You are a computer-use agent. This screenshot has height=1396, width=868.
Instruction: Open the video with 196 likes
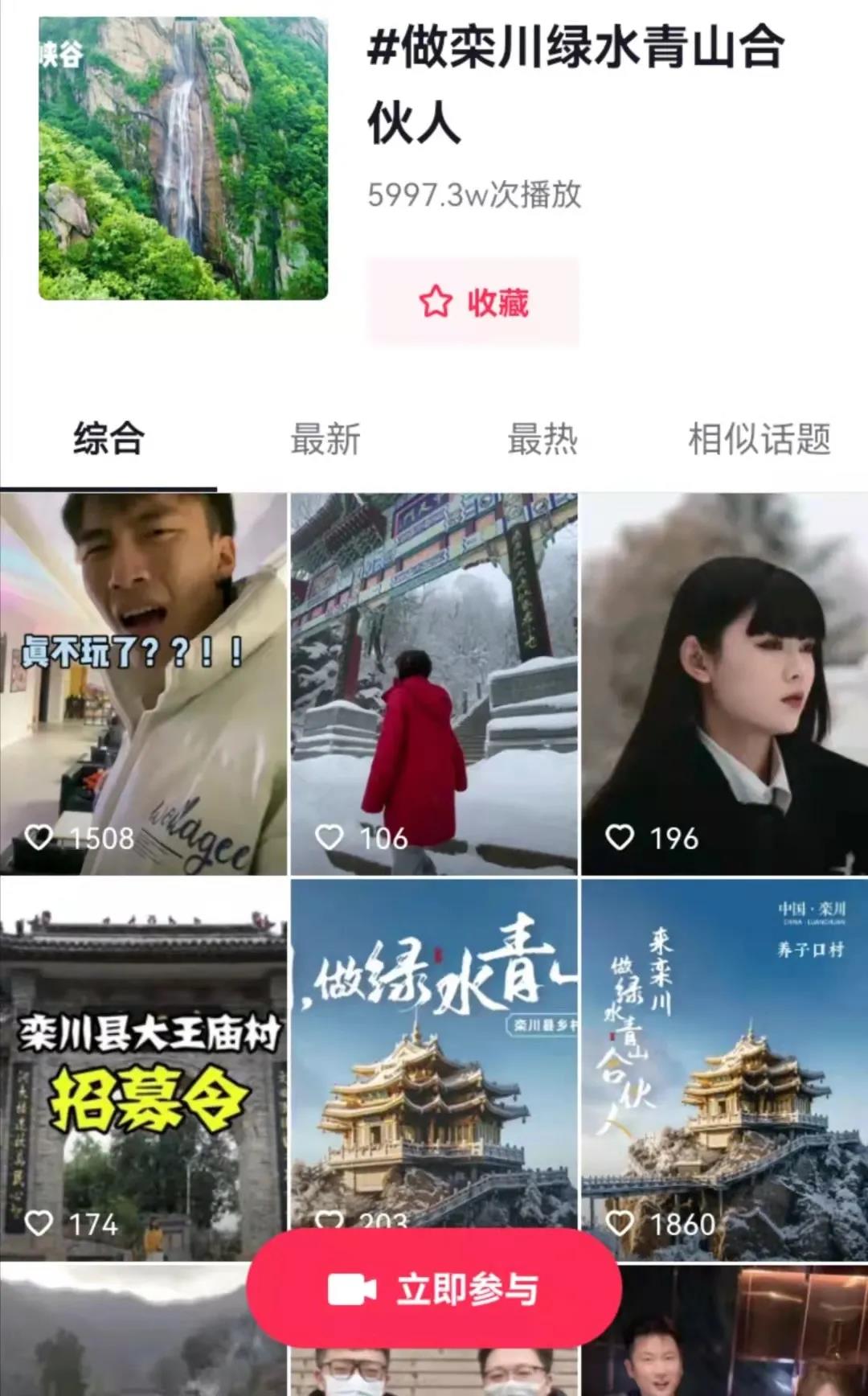click(x=724, y=684)
